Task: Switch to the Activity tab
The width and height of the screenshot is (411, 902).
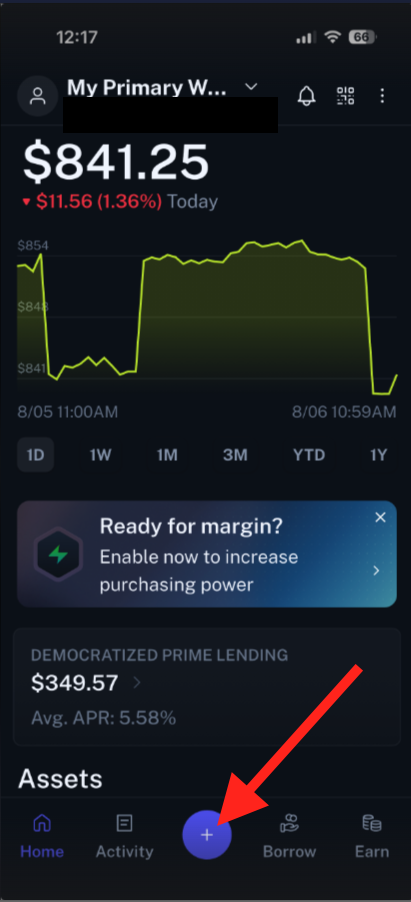Action: [x=124, y=836]
